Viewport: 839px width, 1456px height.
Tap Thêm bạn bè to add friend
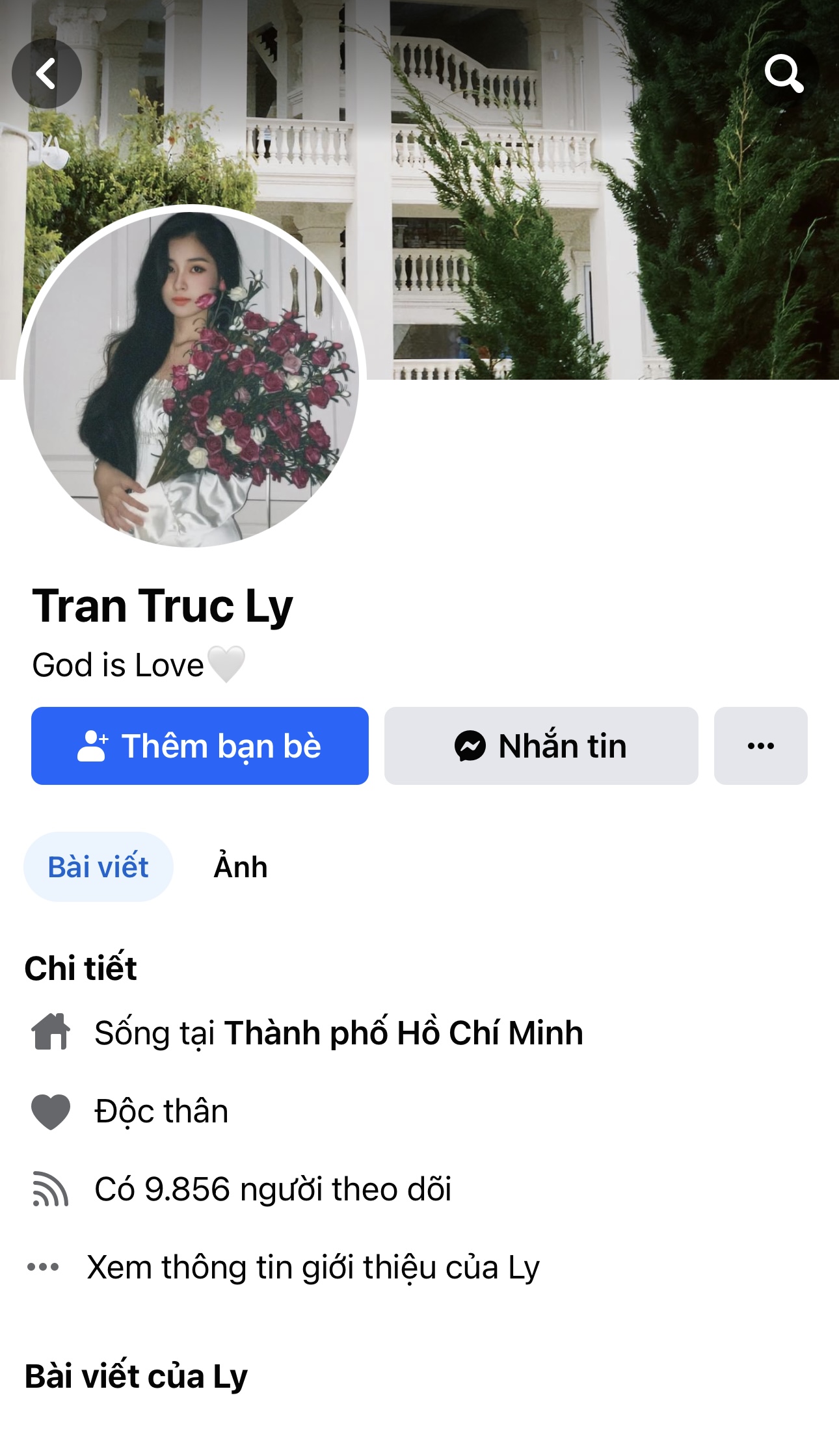(200, 746)
